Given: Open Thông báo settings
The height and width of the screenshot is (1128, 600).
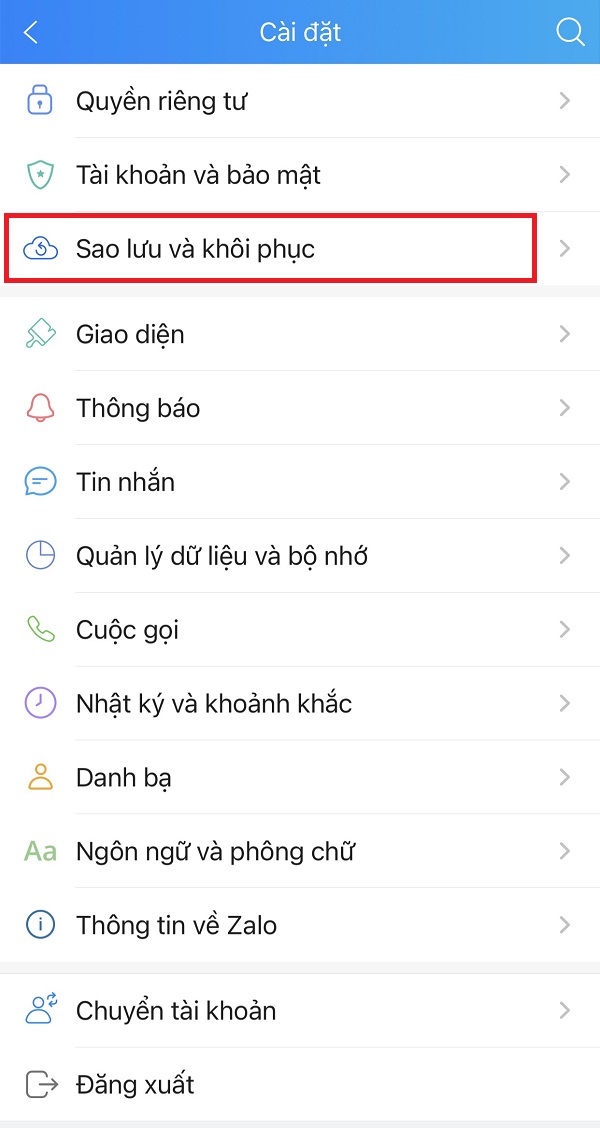Looking at the screenshot, I should pyautogui.click(x=300, y=408).
